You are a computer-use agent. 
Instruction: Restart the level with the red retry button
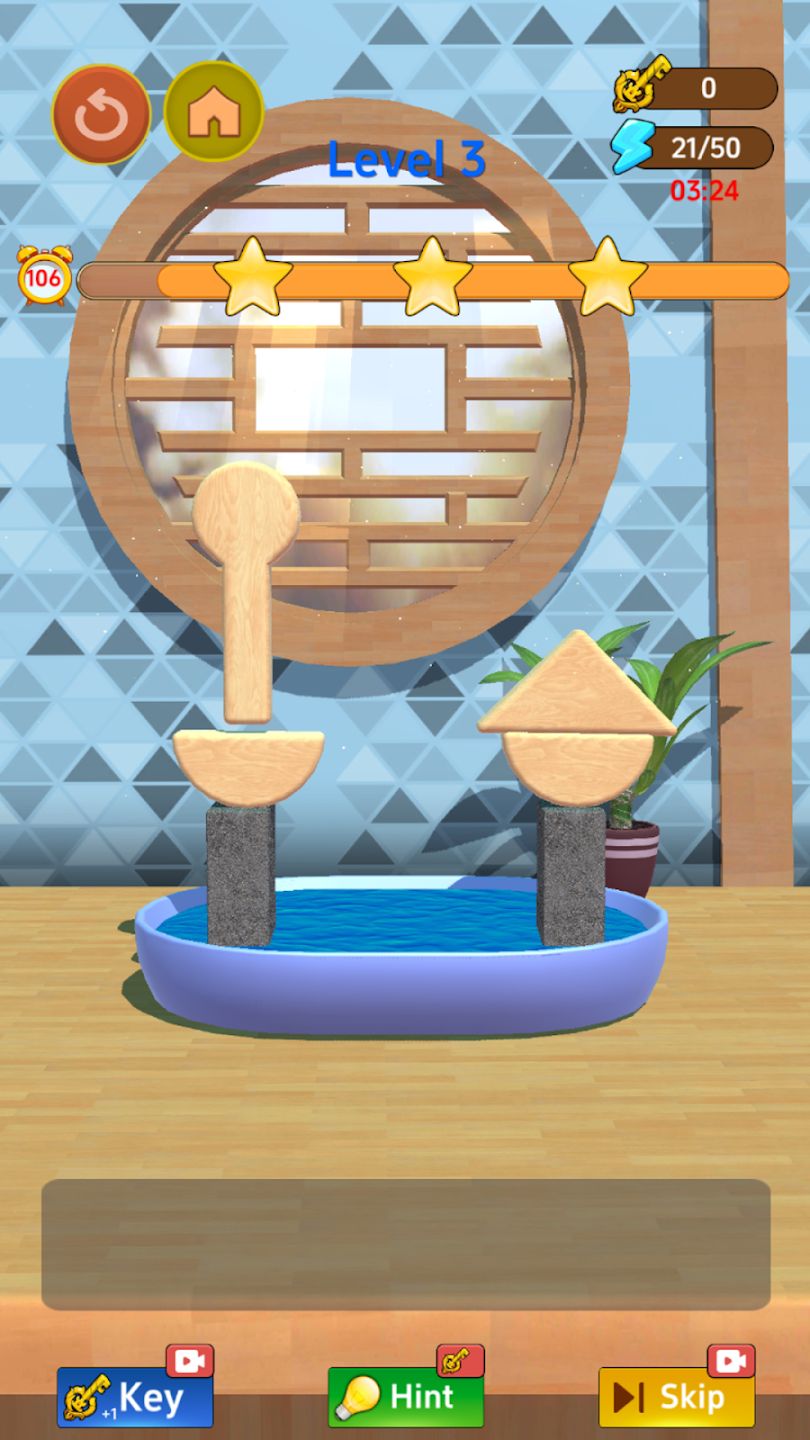click(x=101, y=115)
